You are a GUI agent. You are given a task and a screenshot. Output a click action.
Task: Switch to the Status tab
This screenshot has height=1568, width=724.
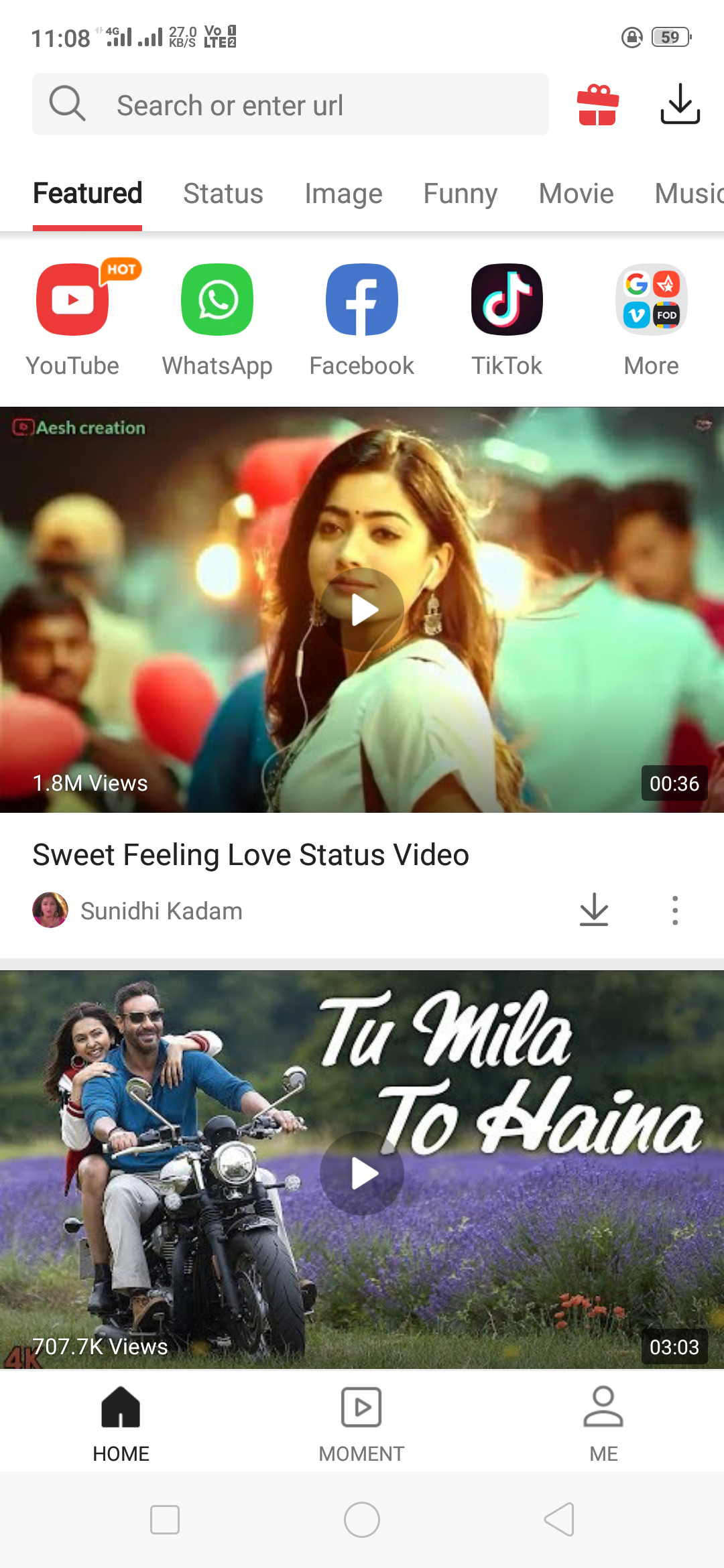pos(223,194)
